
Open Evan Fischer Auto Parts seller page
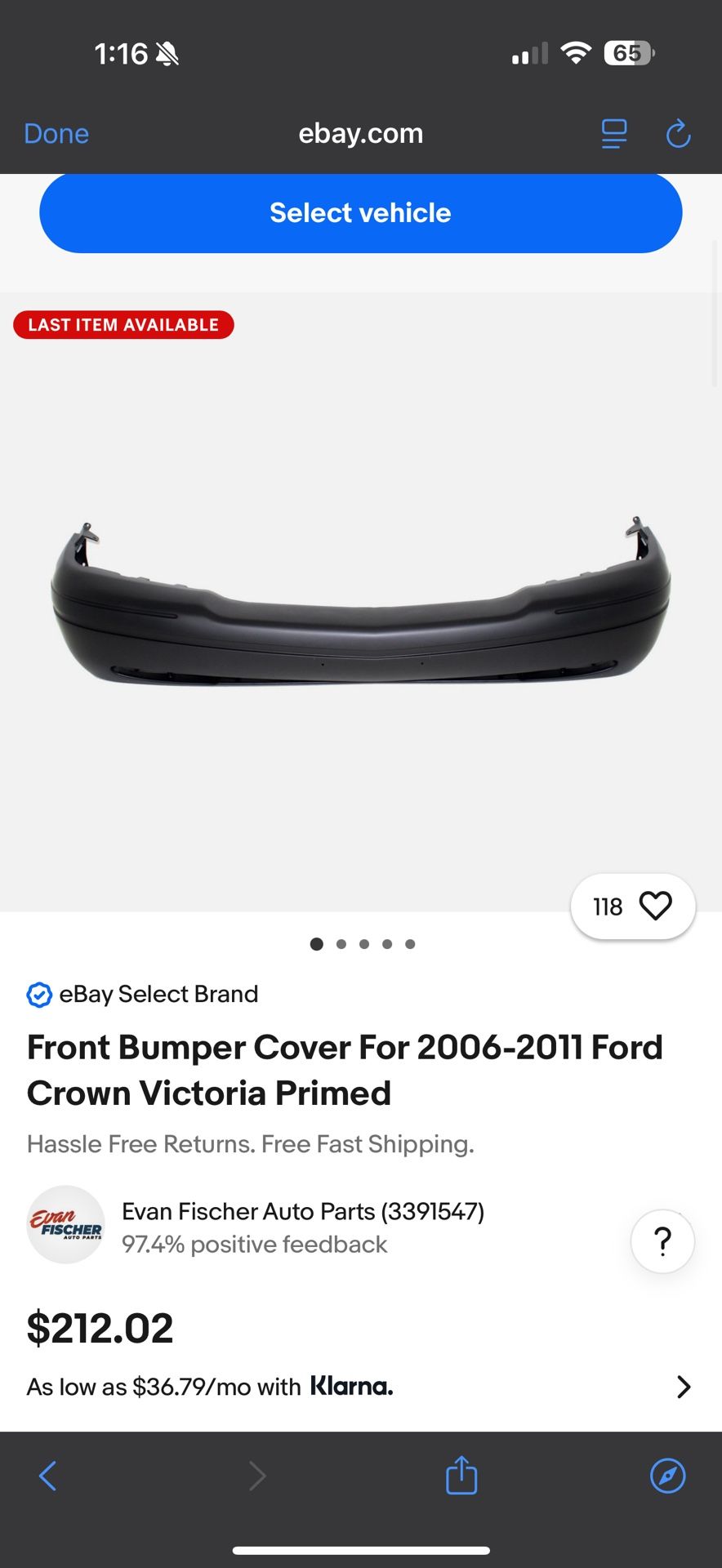pyautogui.click(x=303, y=1212)
